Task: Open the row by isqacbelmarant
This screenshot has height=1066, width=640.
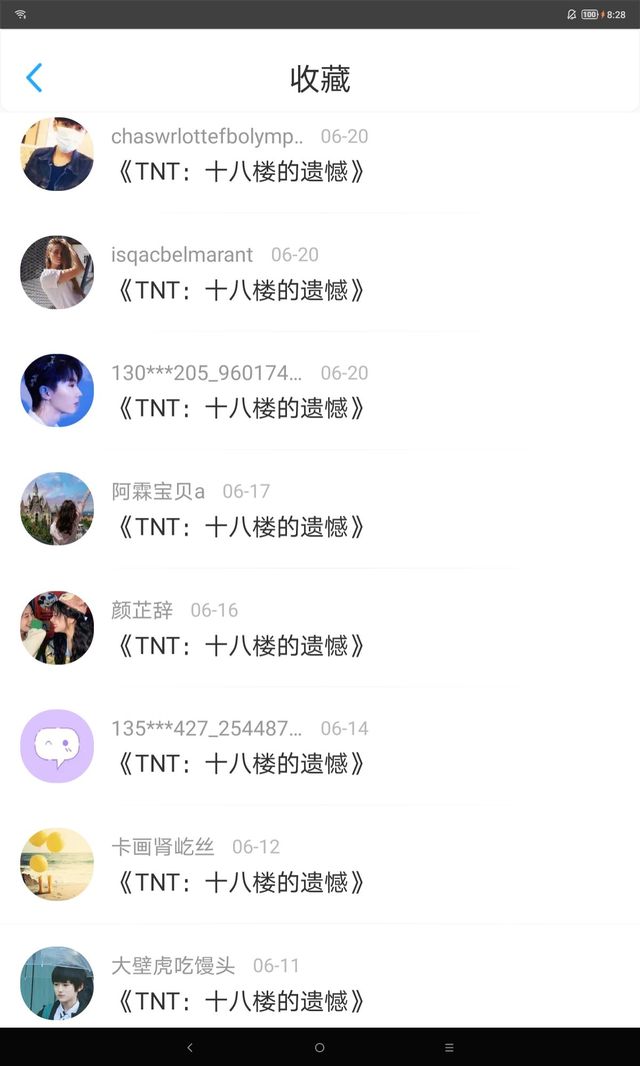Action: 320,273
